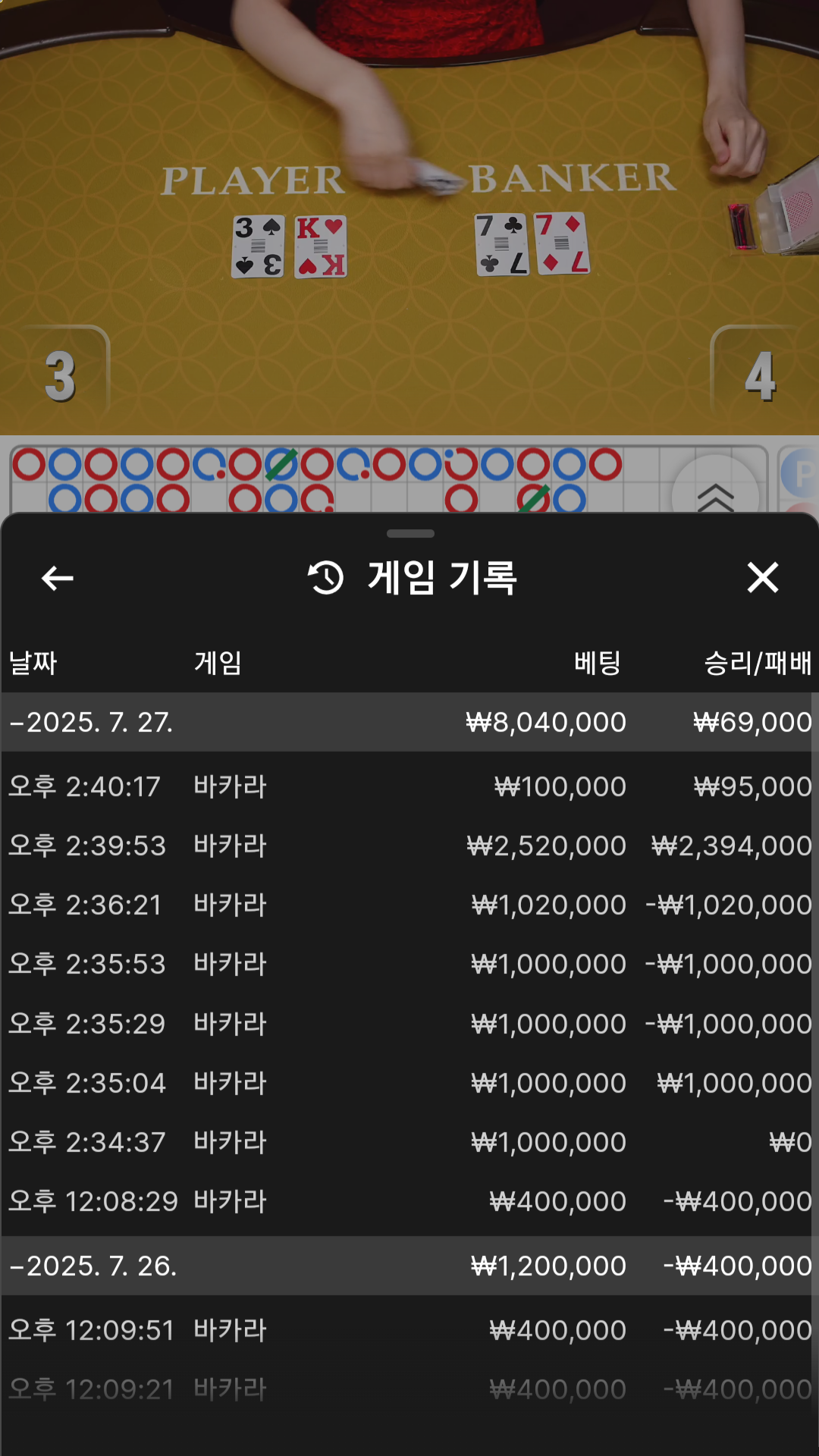Viewport: 819px width, 1456px height.
Task: Open the 오후 2:35:29 바카라 record
Action: tap(409, 1024)
